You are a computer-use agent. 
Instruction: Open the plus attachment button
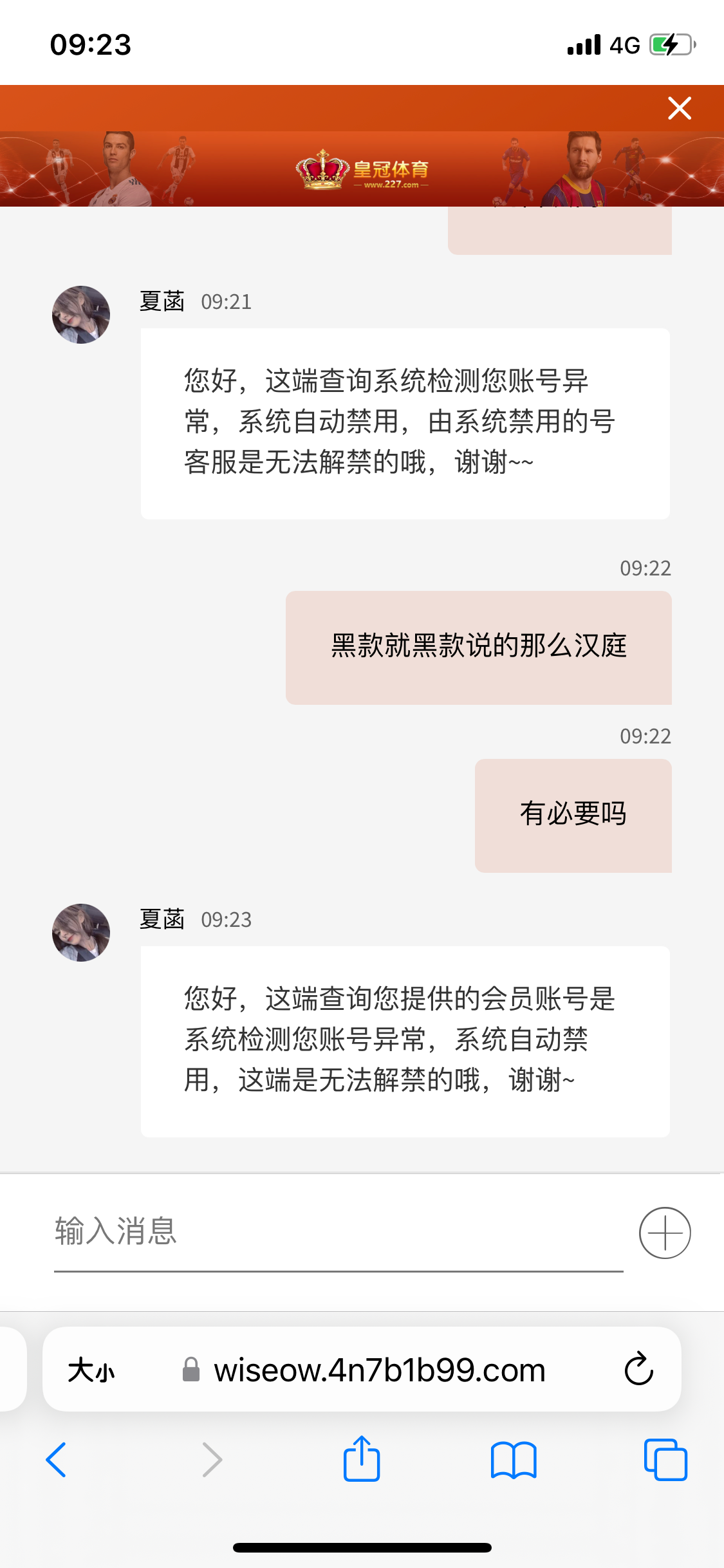pos(664,1233)
